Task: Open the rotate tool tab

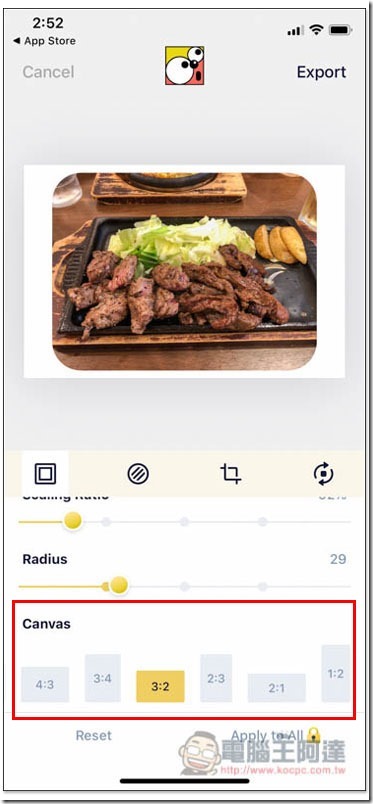Action: (x=324, y=474)
